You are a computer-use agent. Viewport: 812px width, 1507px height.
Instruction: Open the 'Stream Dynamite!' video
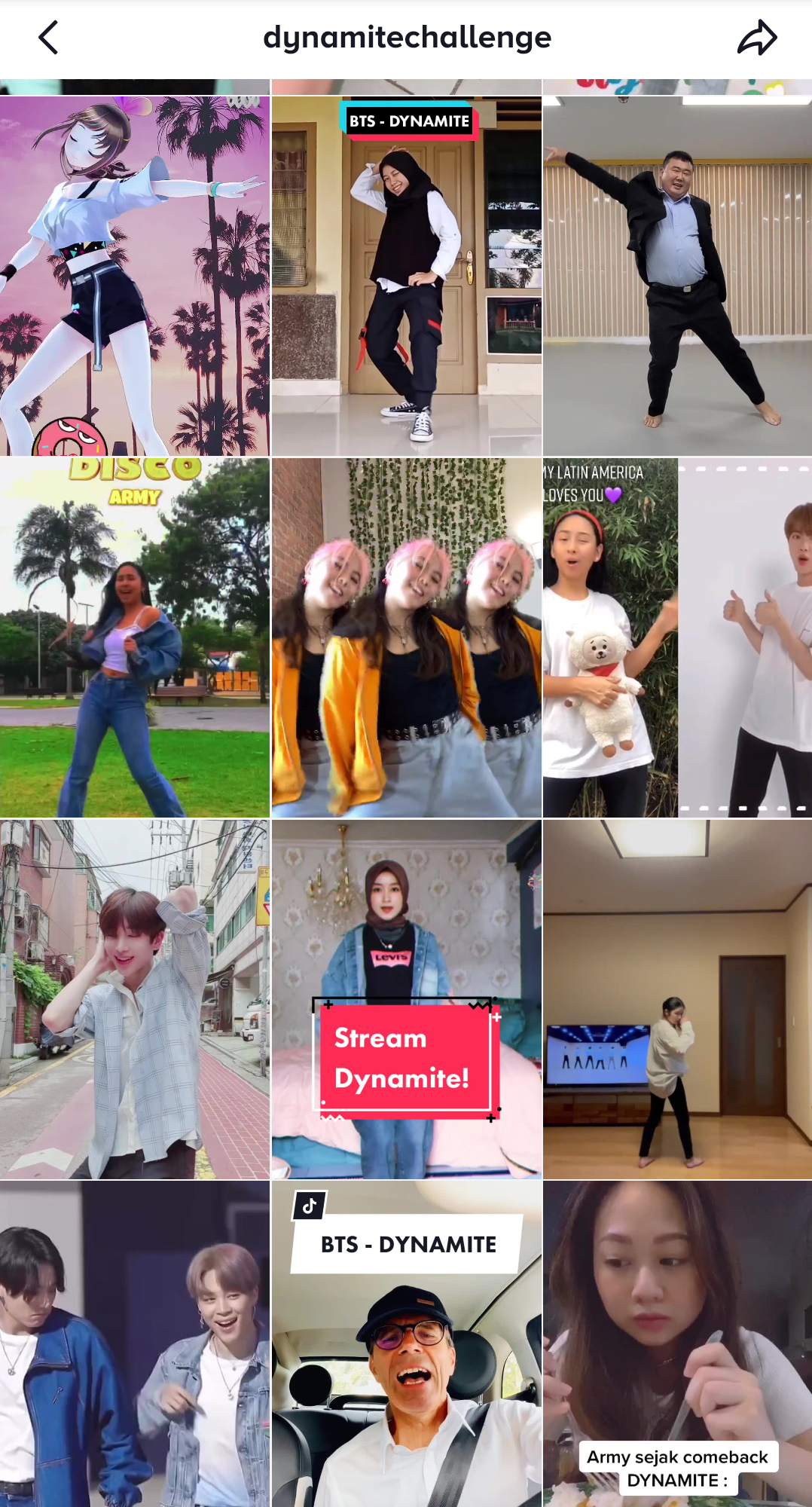406,999
